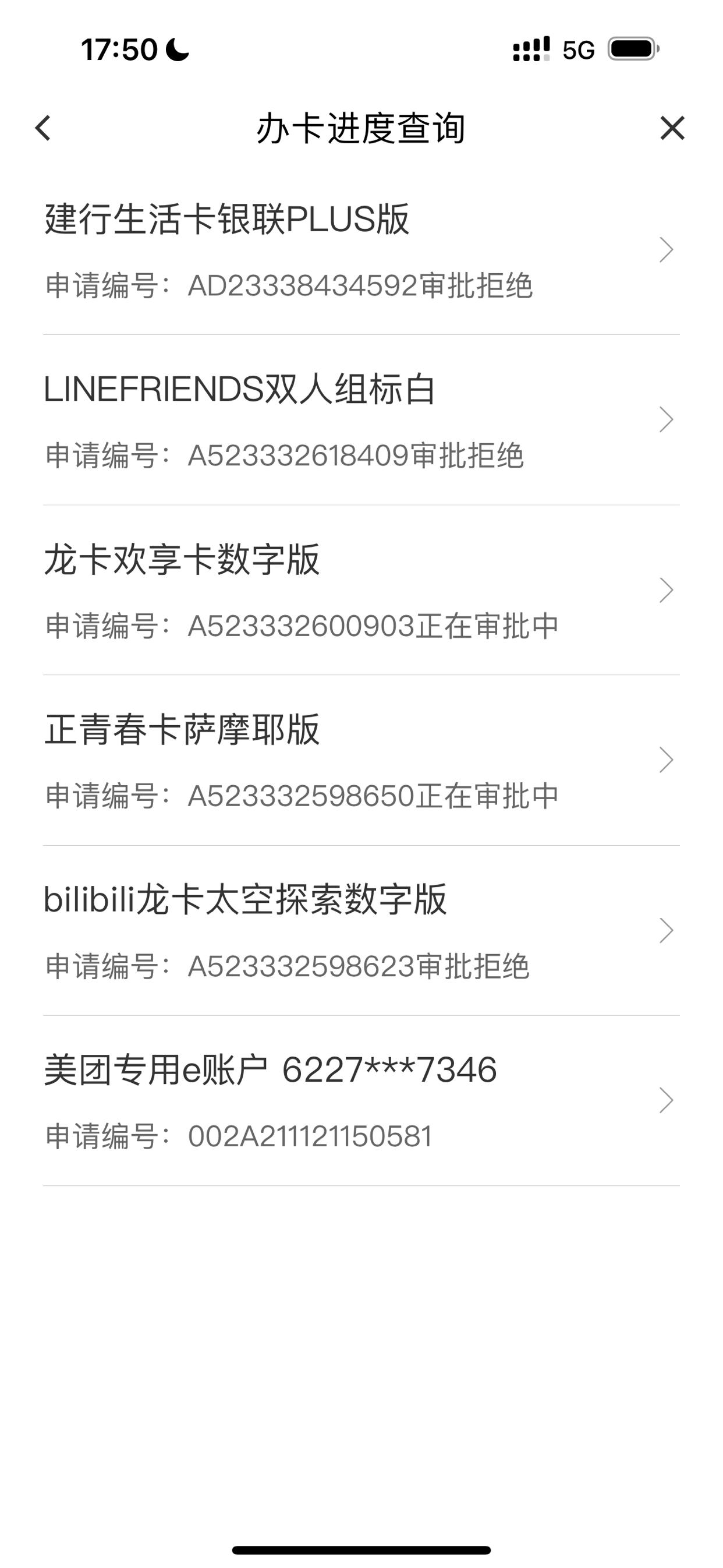Open 建行生活卡银联PLUS版 application details
723x1568 pixels.
361,250
